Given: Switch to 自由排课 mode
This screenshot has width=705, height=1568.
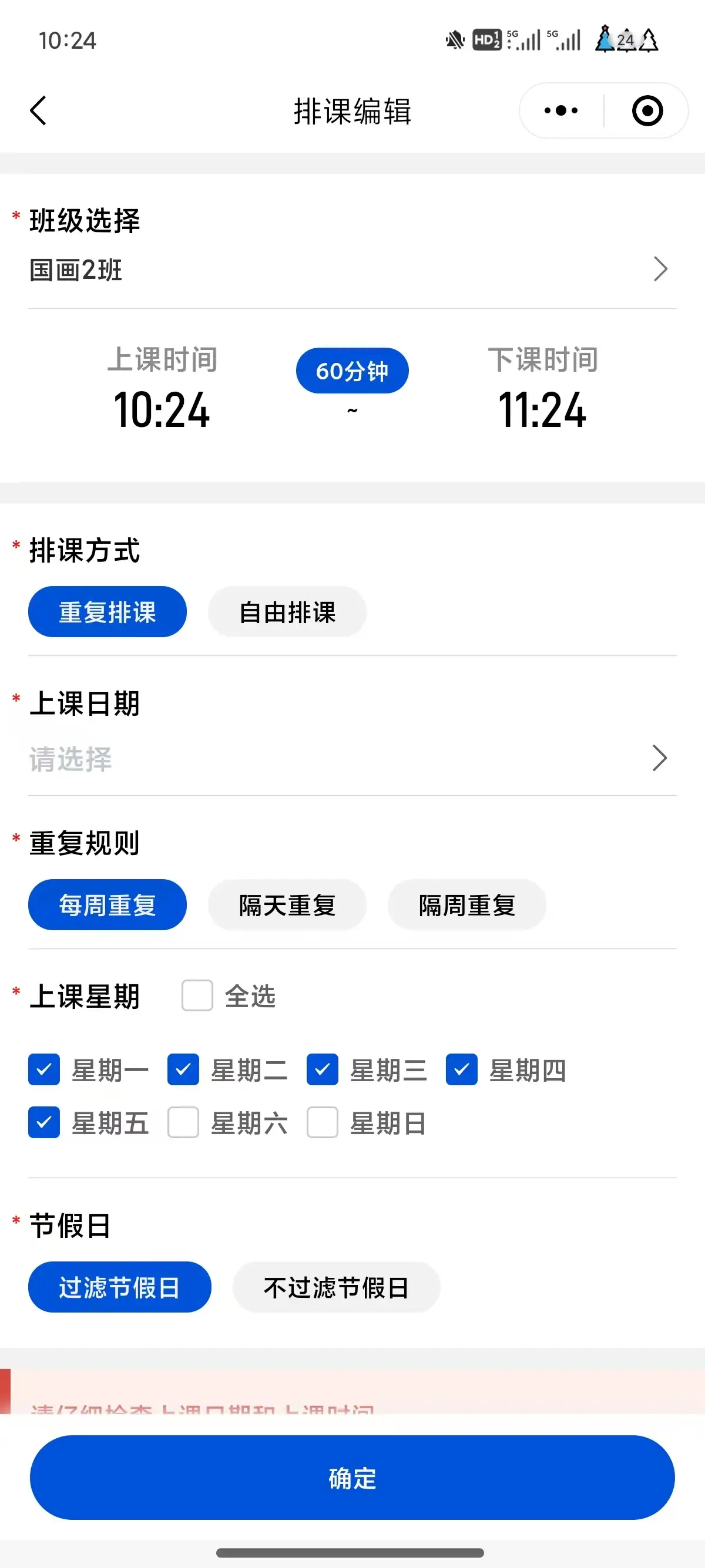Looking at the screenshot, I should pos(287,612).
